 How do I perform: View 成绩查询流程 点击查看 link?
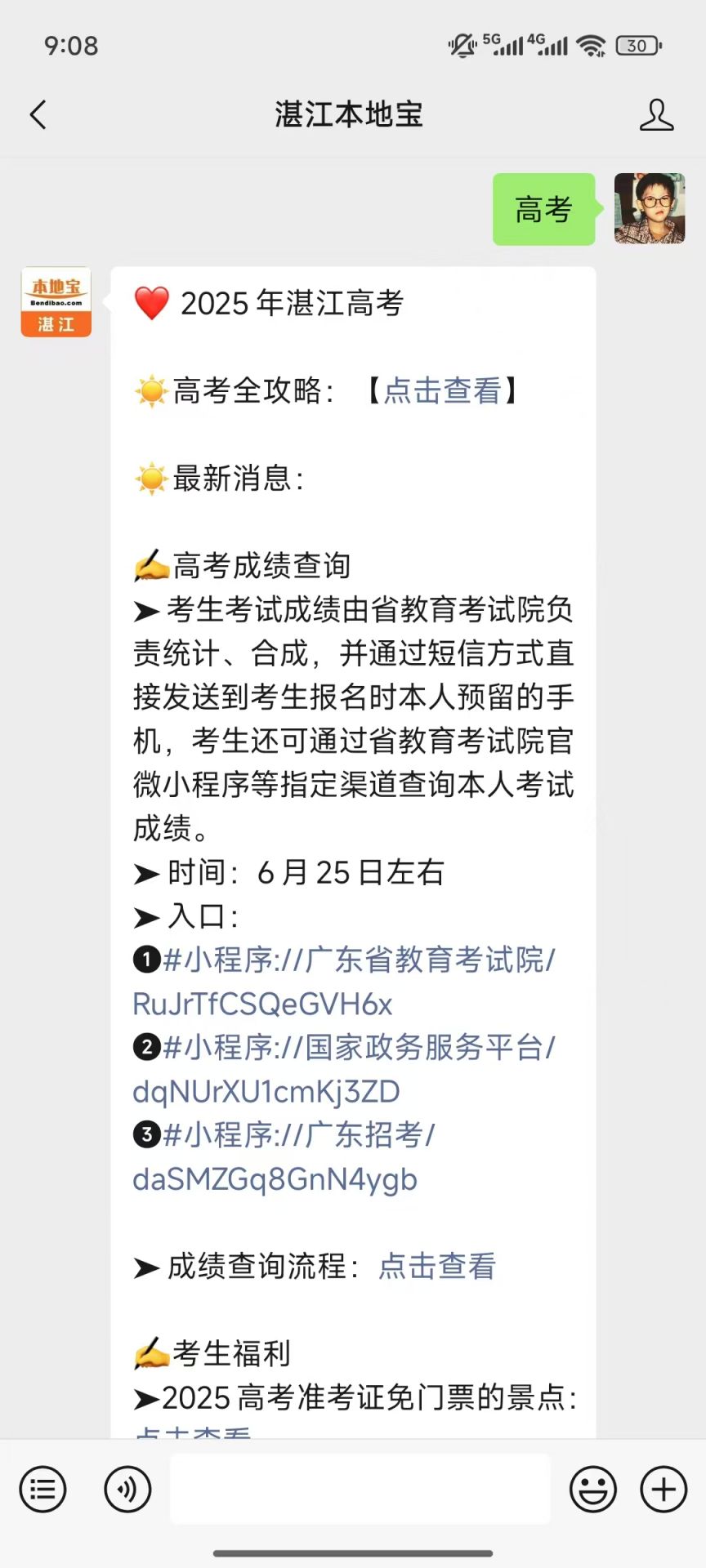[x=437, y=1267]
